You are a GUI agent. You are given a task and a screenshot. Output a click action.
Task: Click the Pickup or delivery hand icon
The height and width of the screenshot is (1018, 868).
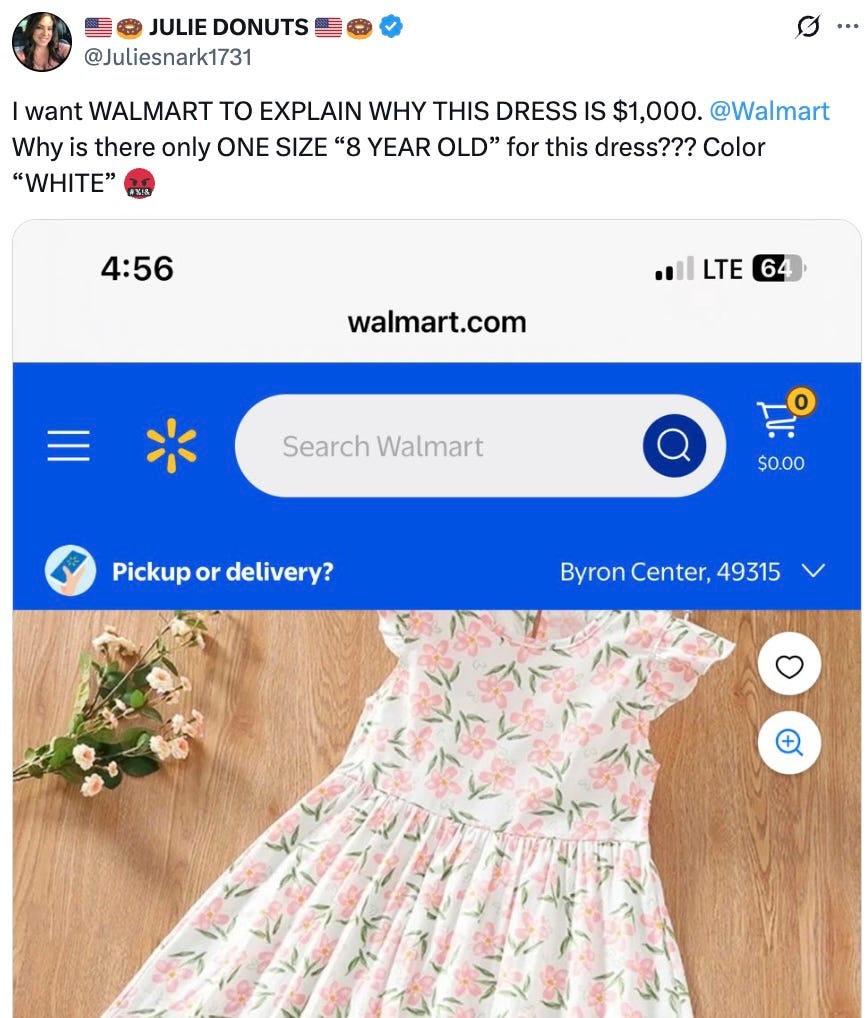click(x=70, y=570)
